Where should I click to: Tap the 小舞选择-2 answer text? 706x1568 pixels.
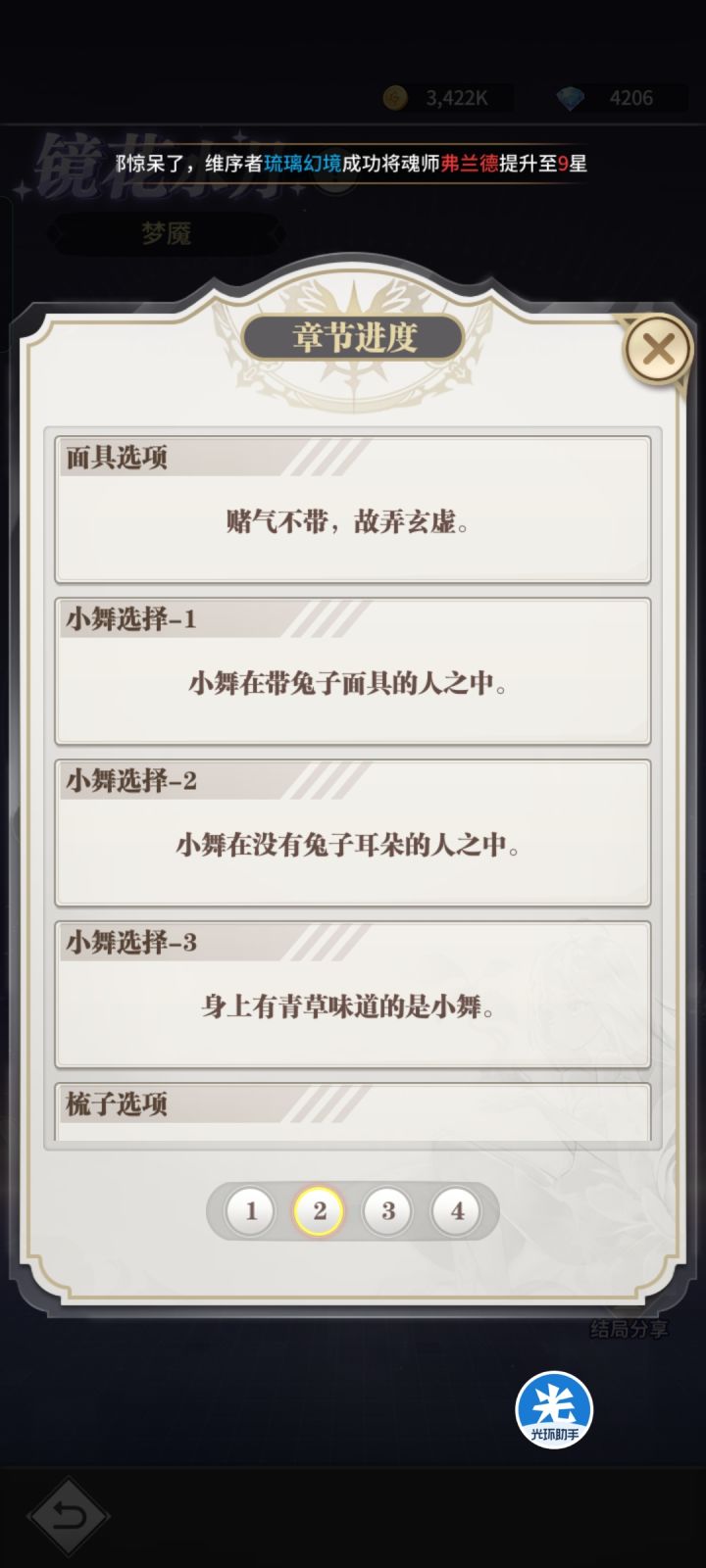coord(353,844)
